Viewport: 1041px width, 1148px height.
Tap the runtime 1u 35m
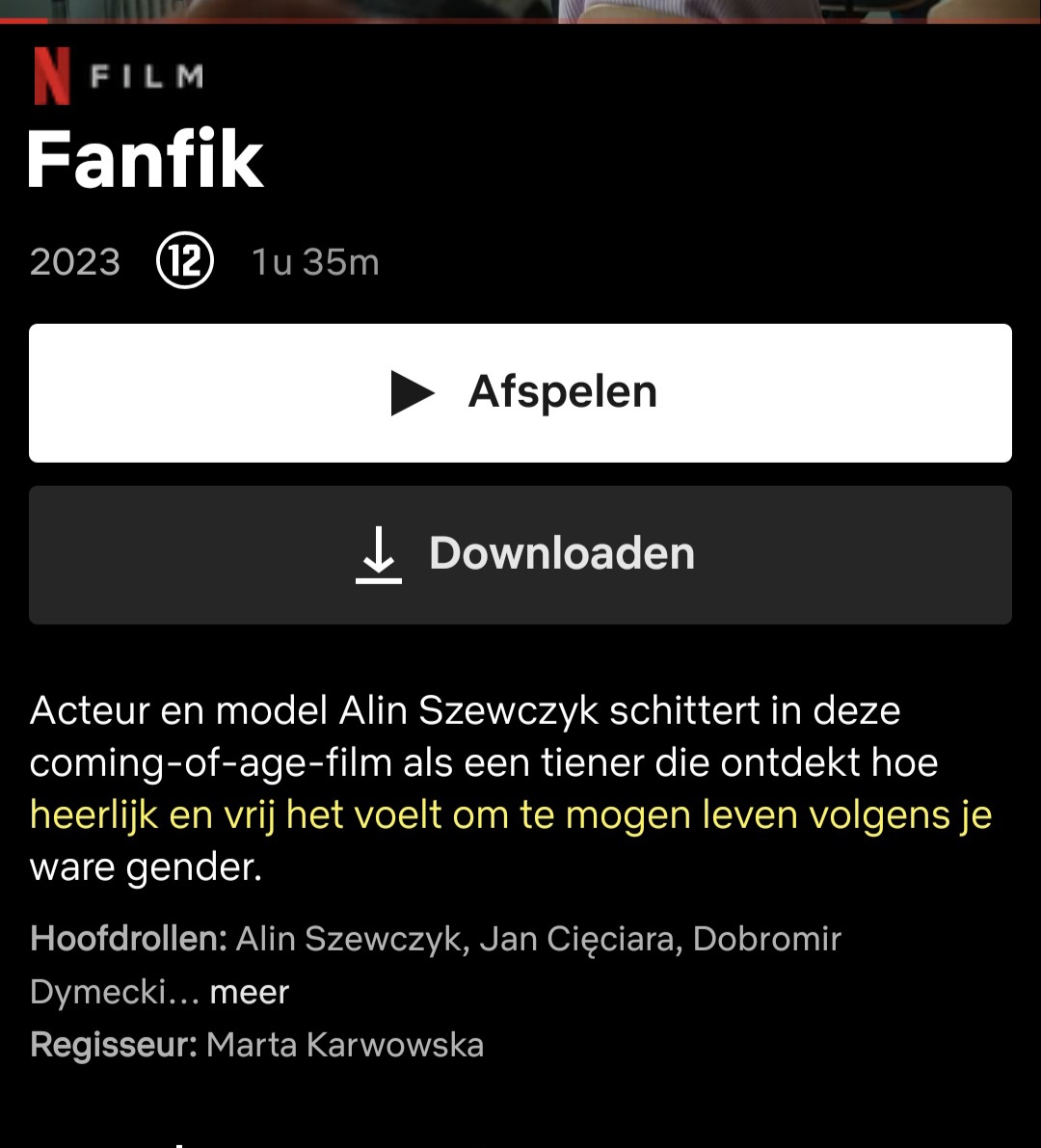tap(314, 260)
